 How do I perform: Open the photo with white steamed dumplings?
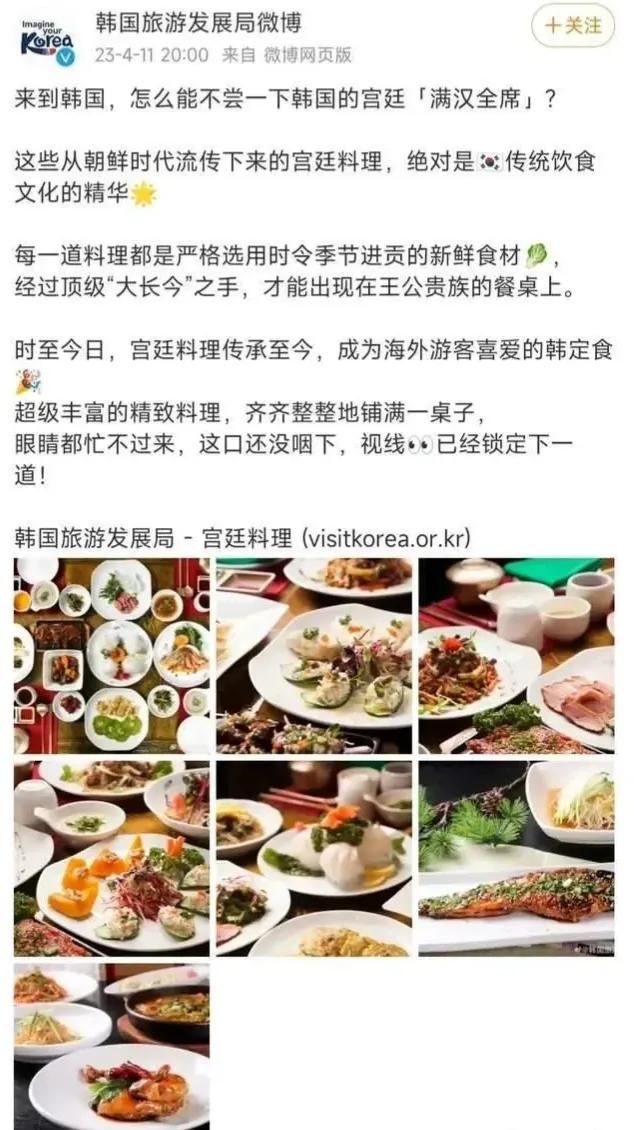click(314, 858)
